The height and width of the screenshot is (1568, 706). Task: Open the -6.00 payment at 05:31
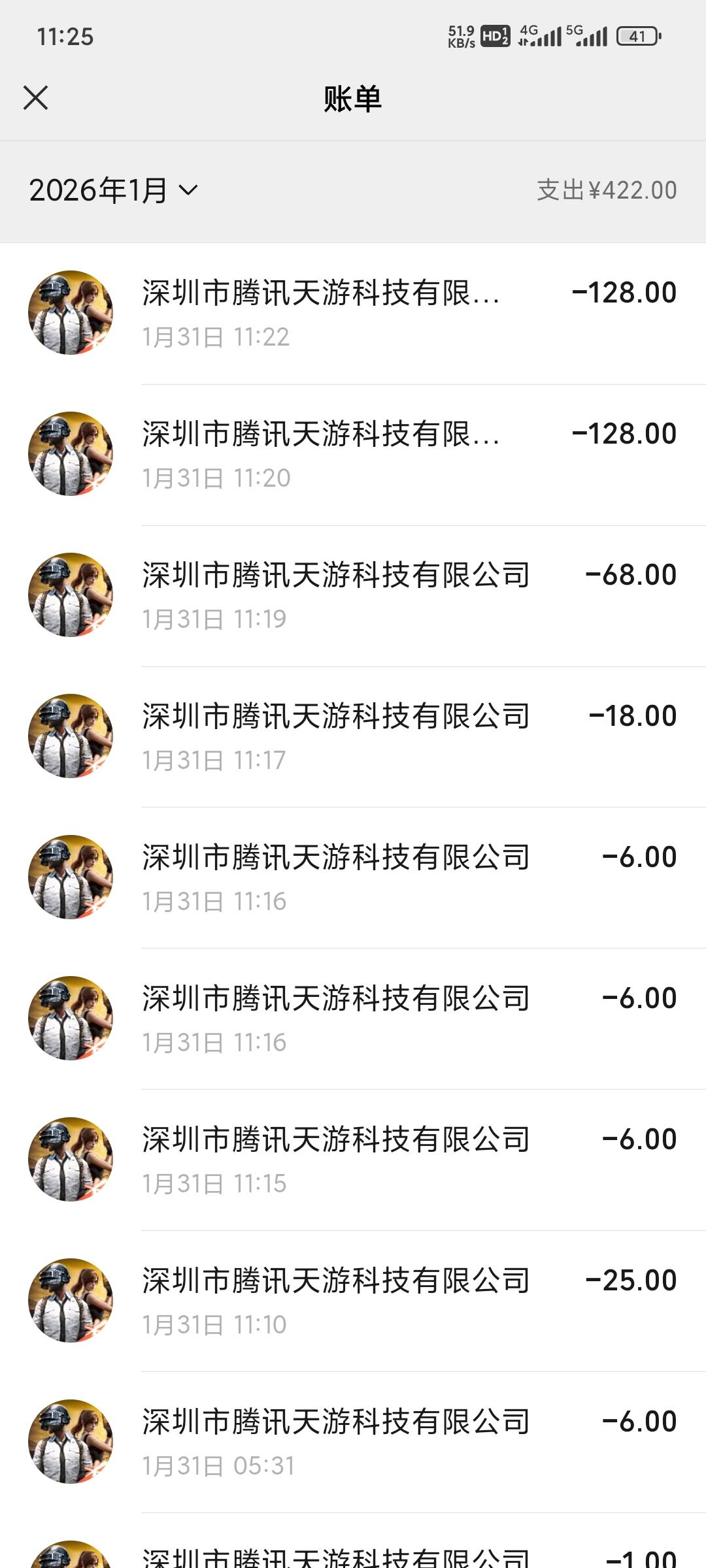353,1443
